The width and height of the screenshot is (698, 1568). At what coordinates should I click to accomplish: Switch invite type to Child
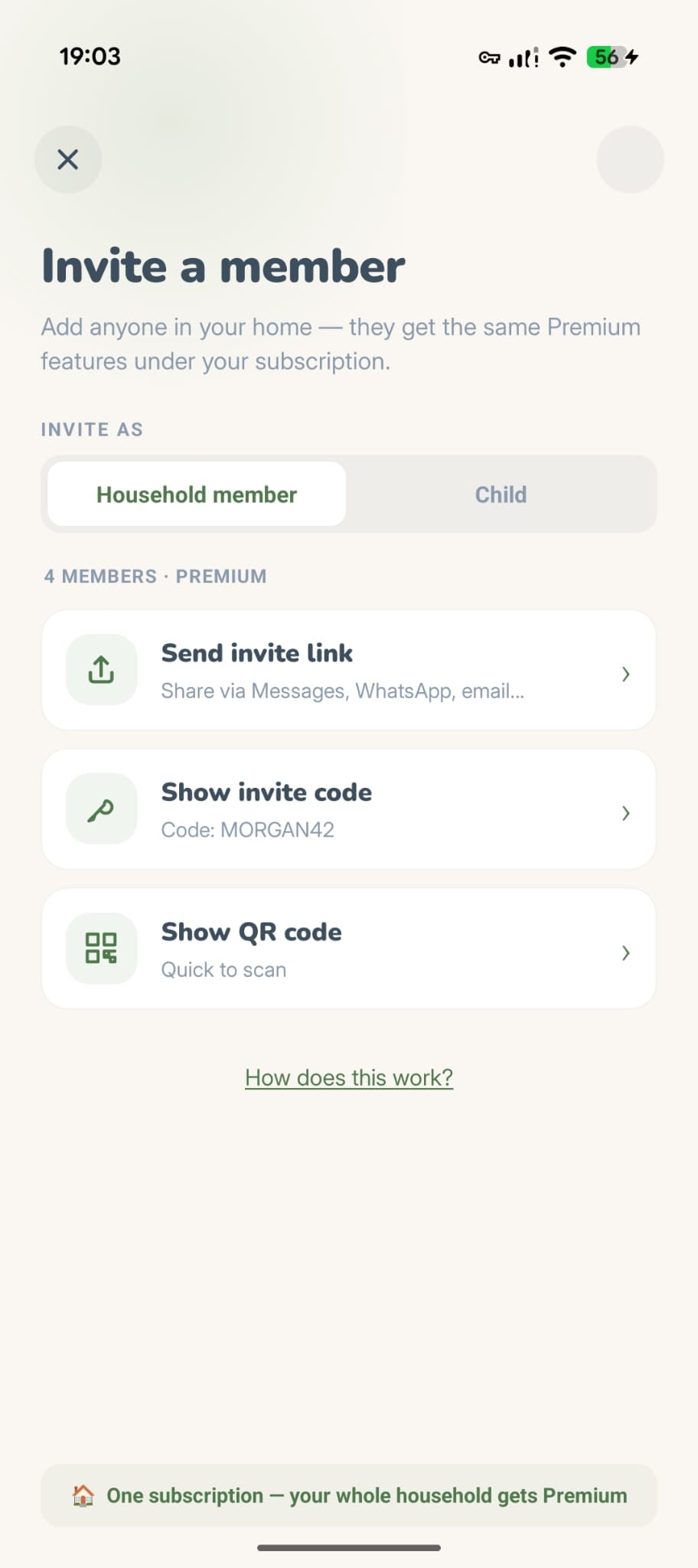tap(501, 495)
